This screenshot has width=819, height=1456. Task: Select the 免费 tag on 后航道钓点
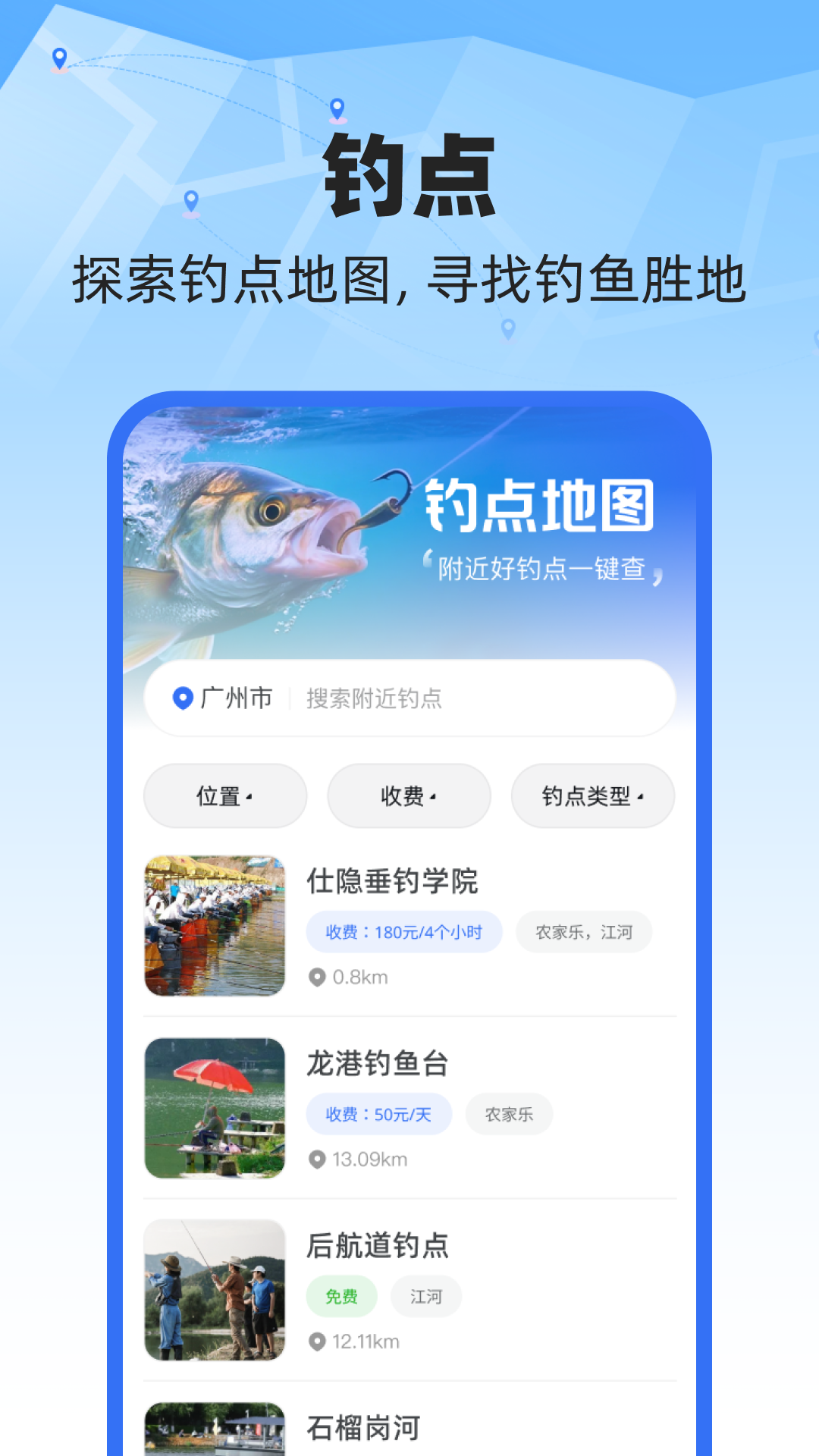[x=342, y=1297]
